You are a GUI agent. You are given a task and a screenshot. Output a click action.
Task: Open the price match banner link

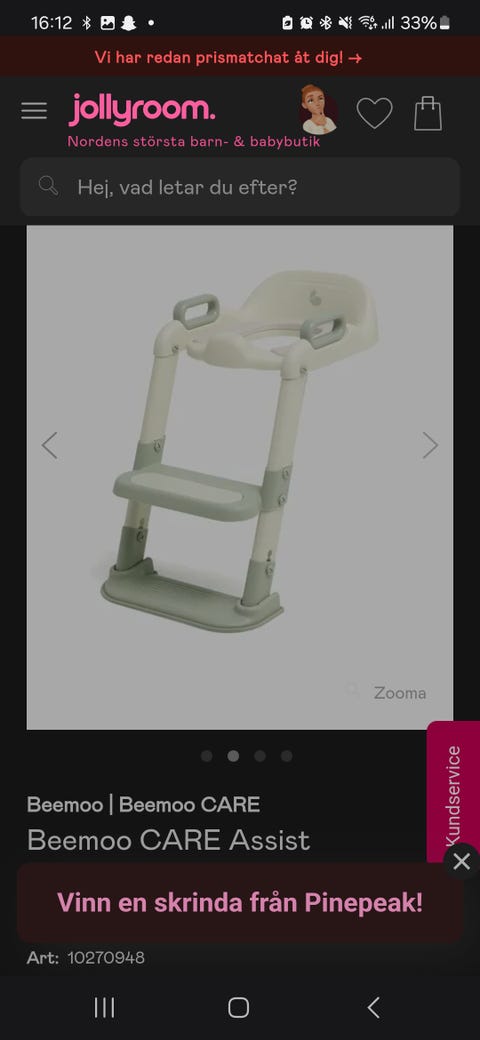[228, 58]
